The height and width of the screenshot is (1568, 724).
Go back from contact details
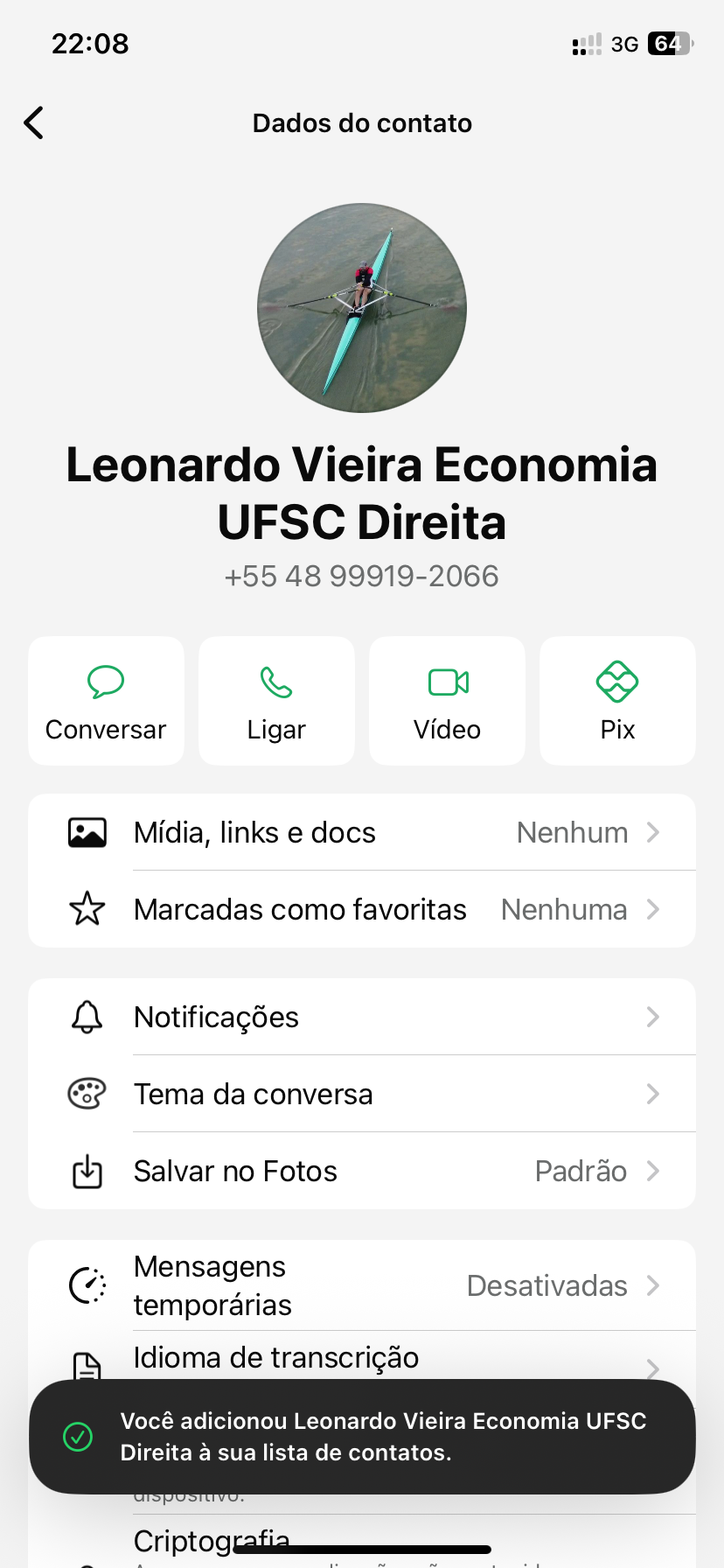(x=34, y=123)
